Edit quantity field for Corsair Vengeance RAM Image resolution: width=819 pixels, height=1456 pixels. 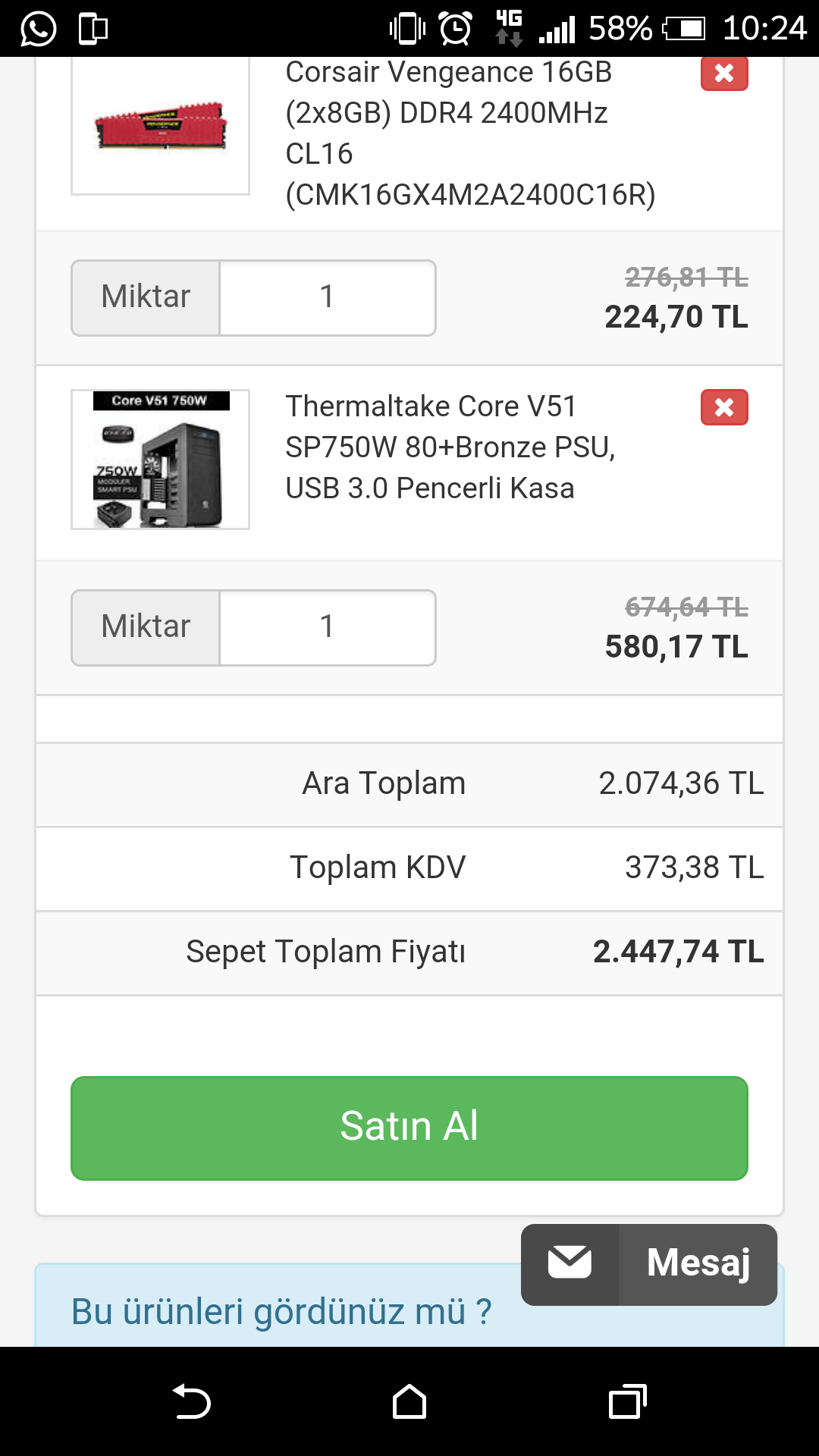coord(328,297)
